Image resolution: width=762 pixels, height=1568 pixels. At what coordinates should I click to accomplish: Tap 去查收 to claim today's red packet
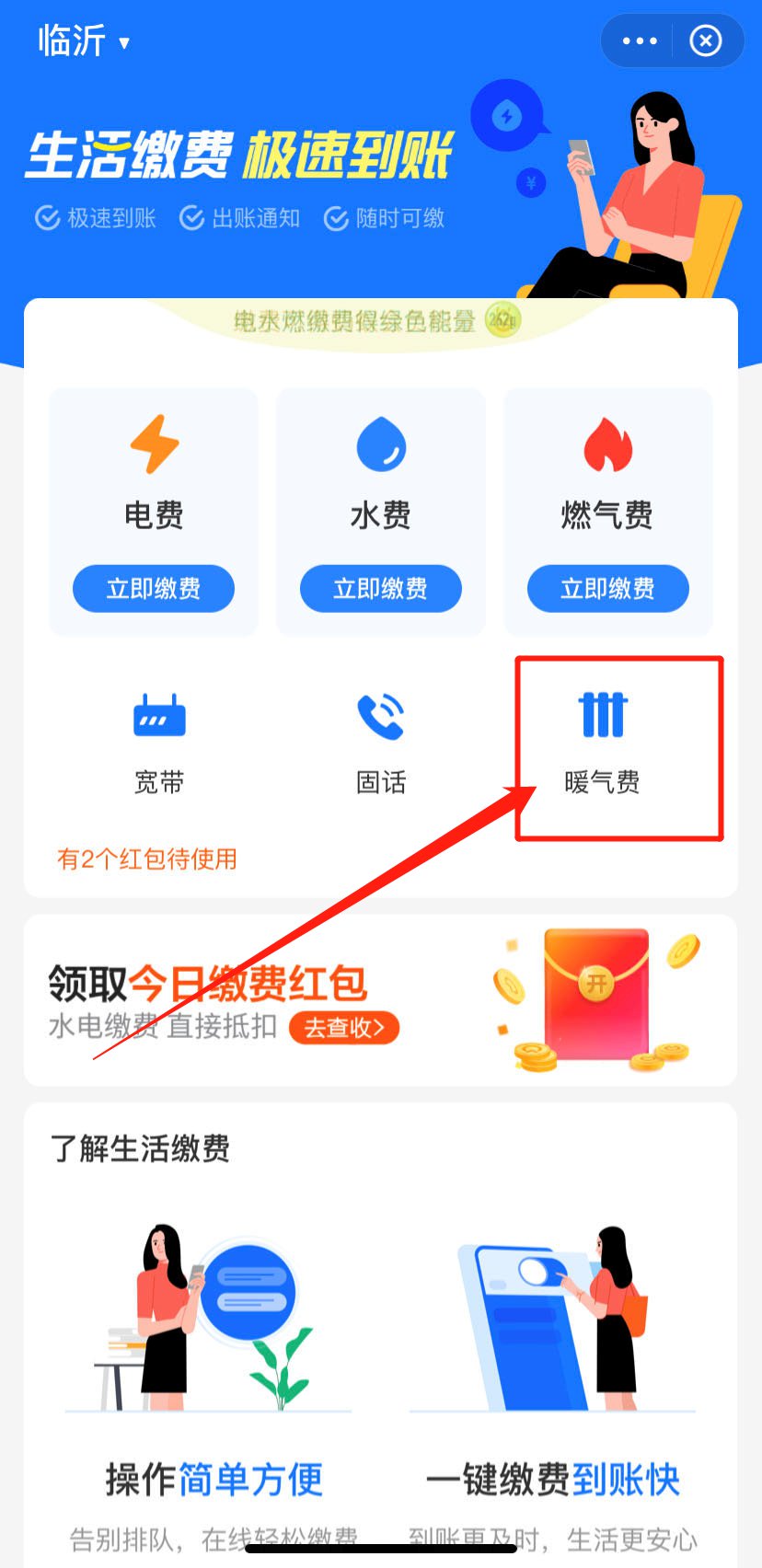point(344,1027)
